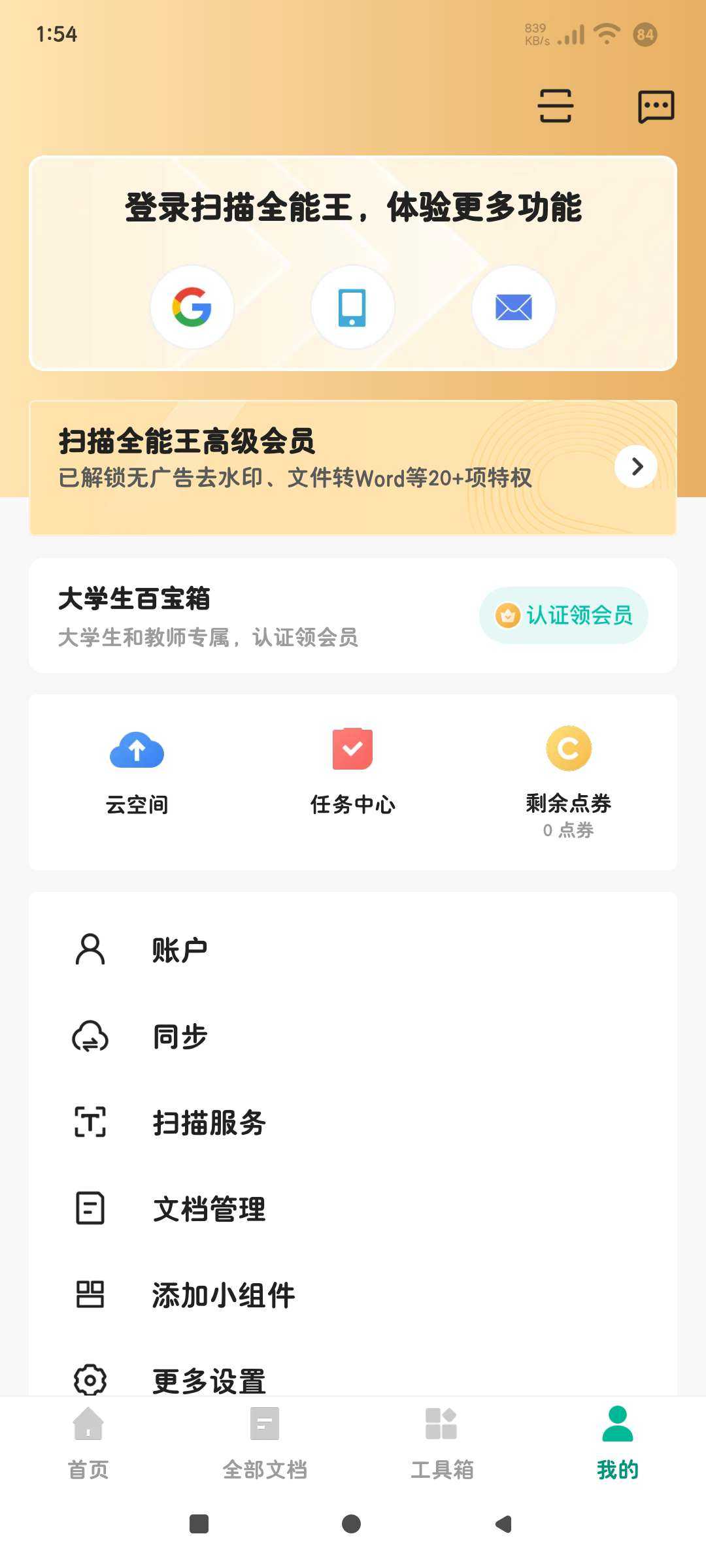View 剩余点券 balance
Screen dimensions: 706x1568
[x=568, y=781]
